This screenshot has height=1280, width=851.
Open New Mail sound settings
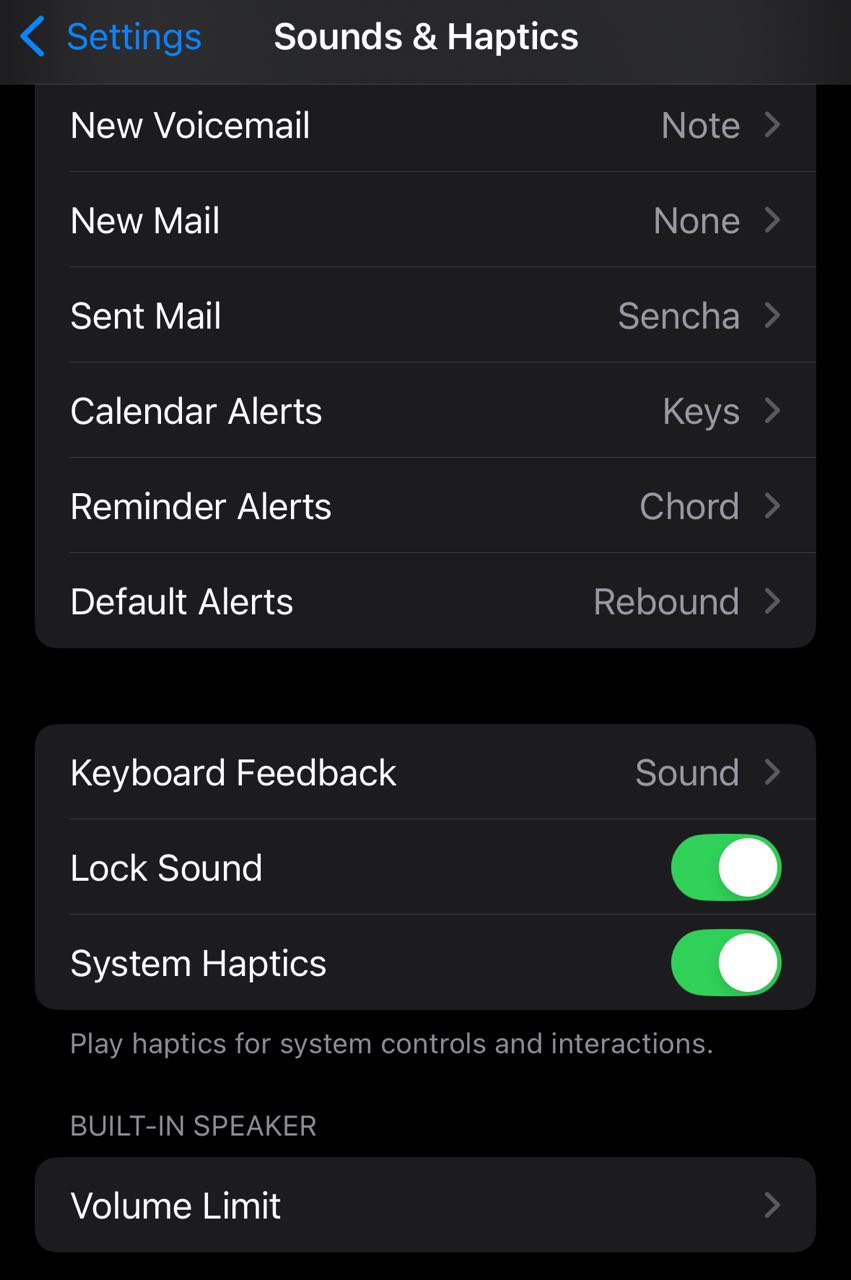(x=425, y=221)
